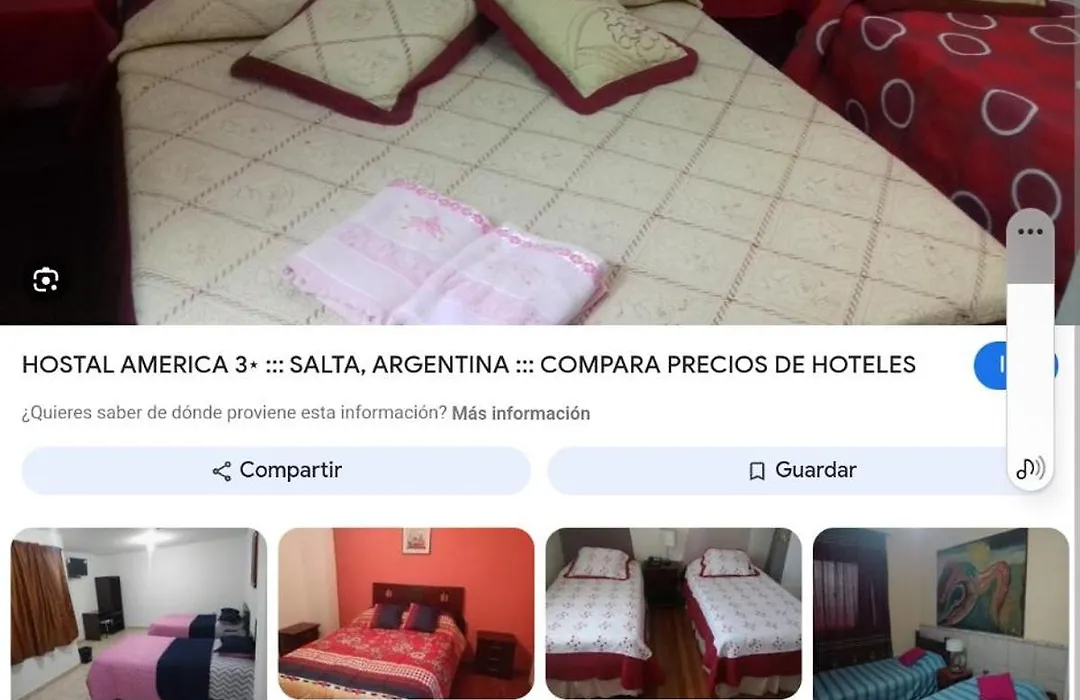Open the three-dots floating menu
1080x700 pixels.
(1029, 232)
